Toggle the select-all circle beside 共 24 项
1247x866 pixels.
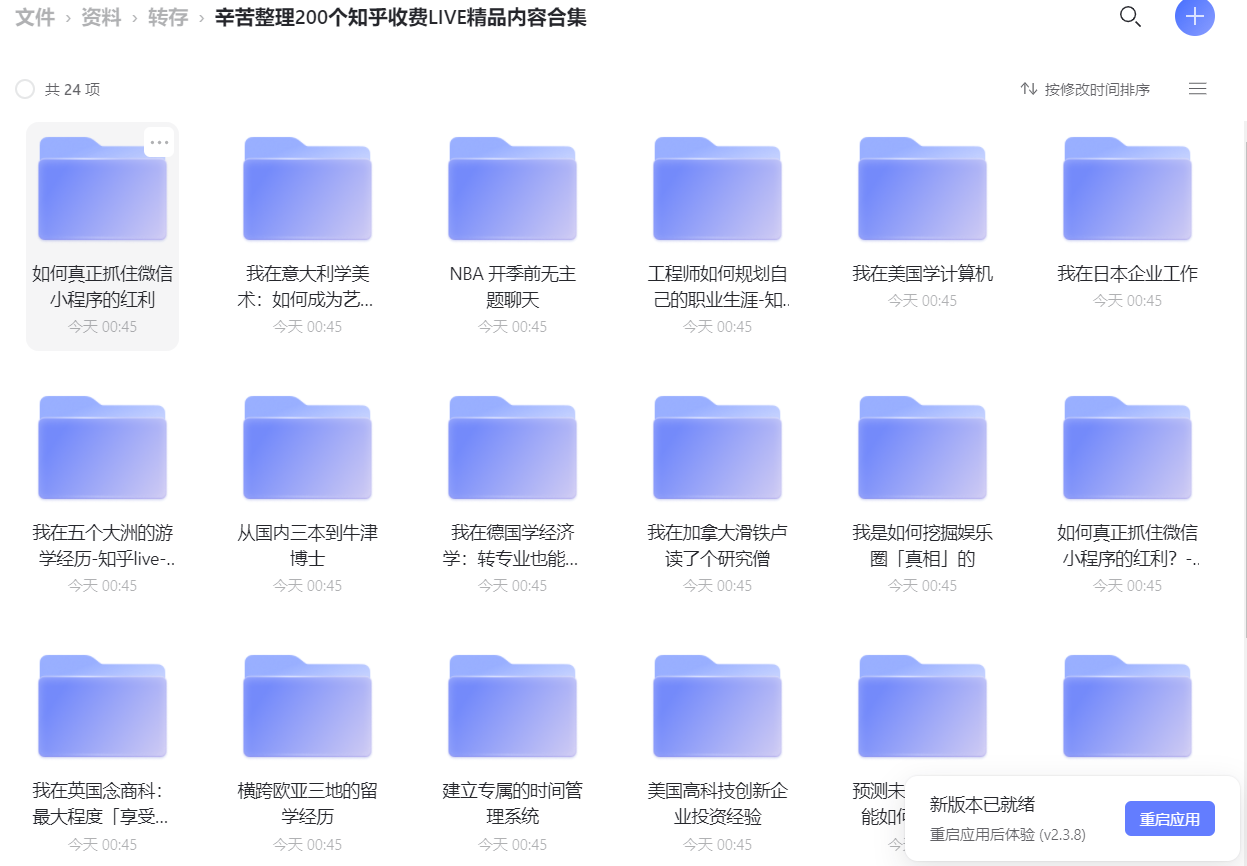[x=25, y=89]
